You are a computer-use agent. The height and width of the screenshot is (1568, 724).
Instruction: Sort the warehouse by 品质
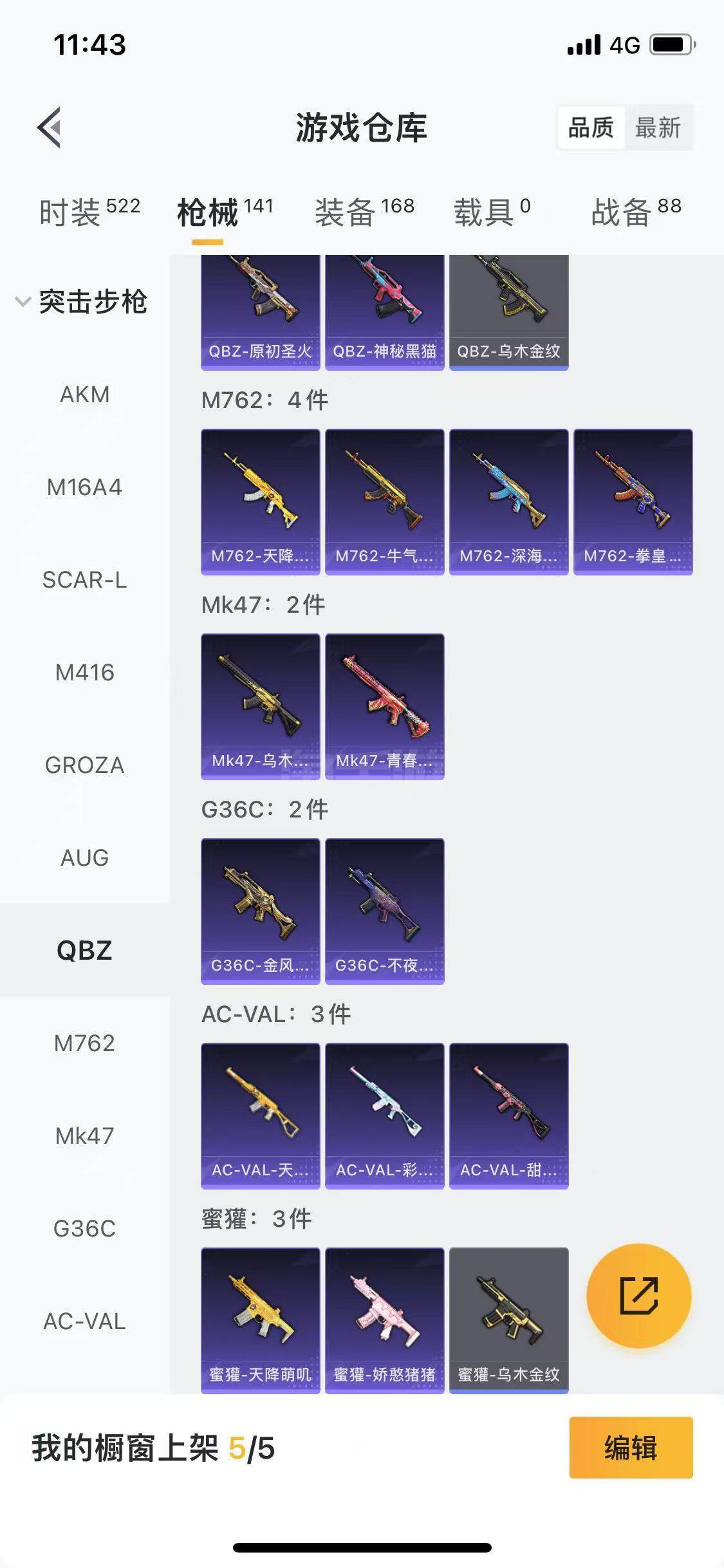[590, 127]
